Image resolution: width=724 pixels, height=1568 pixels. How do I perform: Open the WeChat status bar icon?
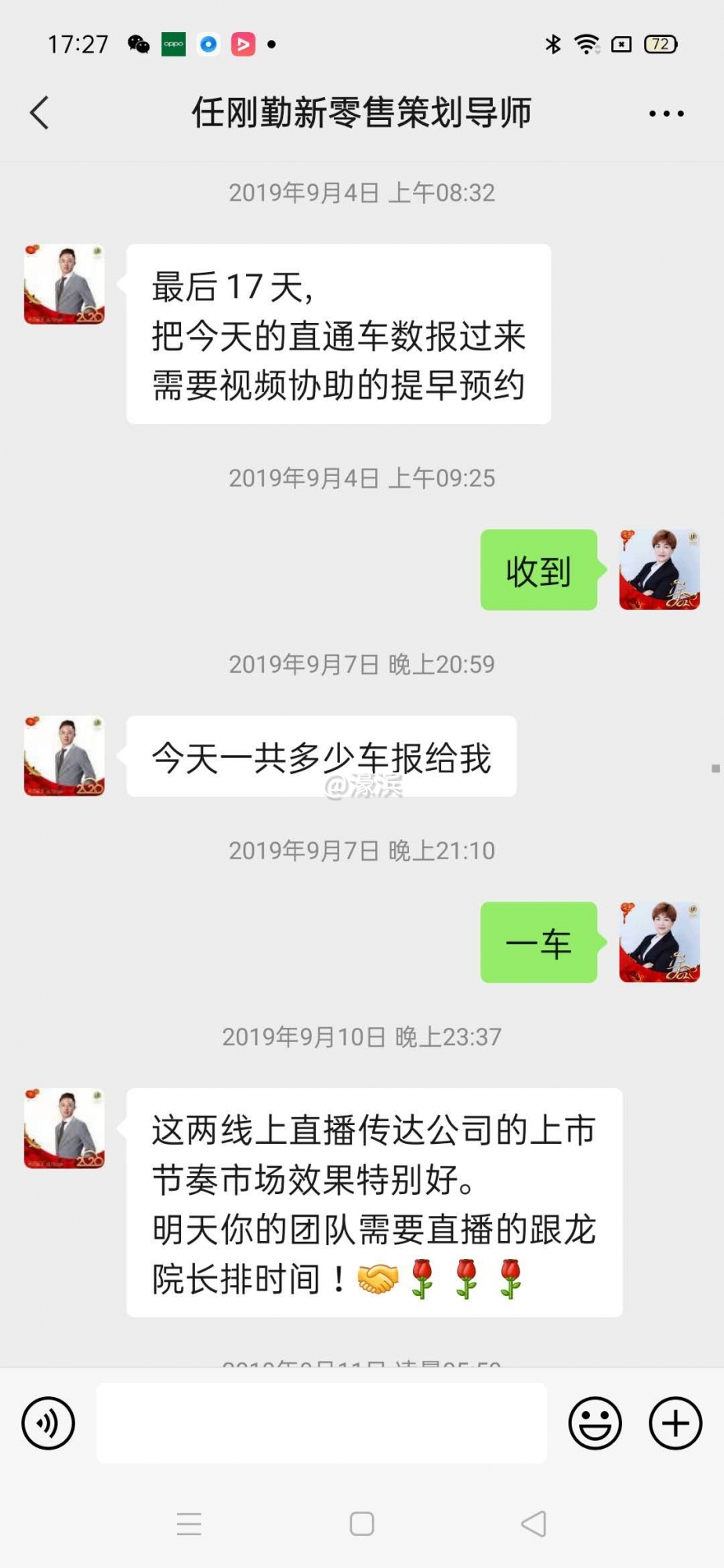(x=137, y=45)
